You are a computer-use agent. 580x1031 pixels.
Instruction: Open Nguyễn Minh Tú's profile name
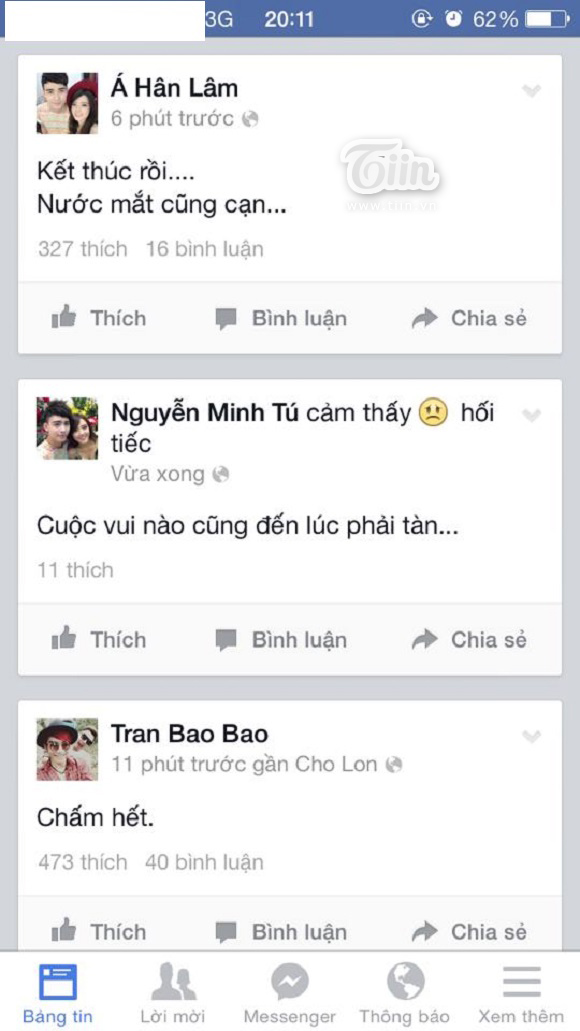205,414
